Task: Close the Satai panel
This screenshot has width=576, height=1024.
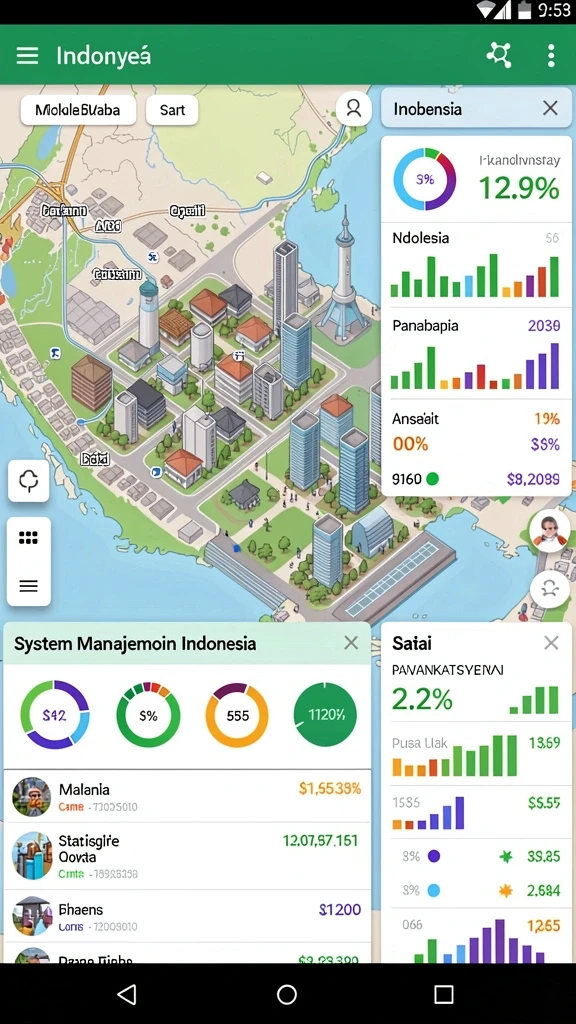Action: (551, 643)
